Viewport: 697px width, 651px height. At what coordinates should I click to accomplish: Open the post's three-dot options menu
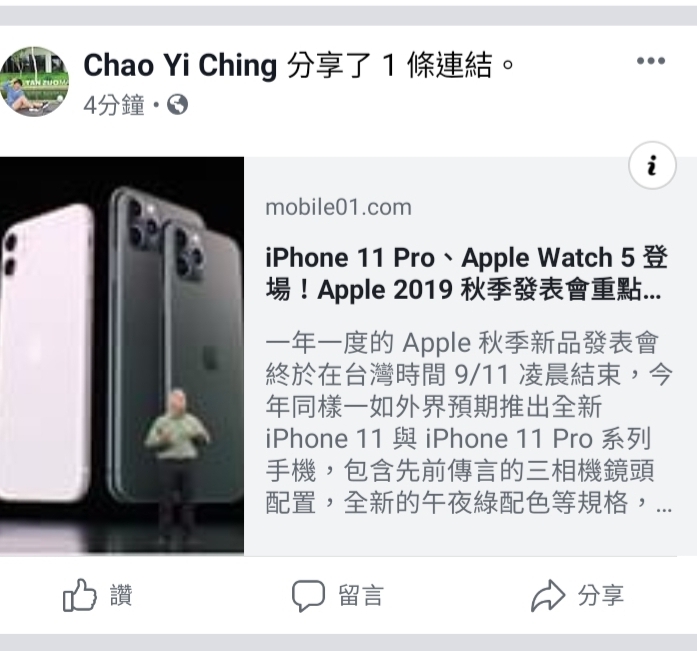650,62
